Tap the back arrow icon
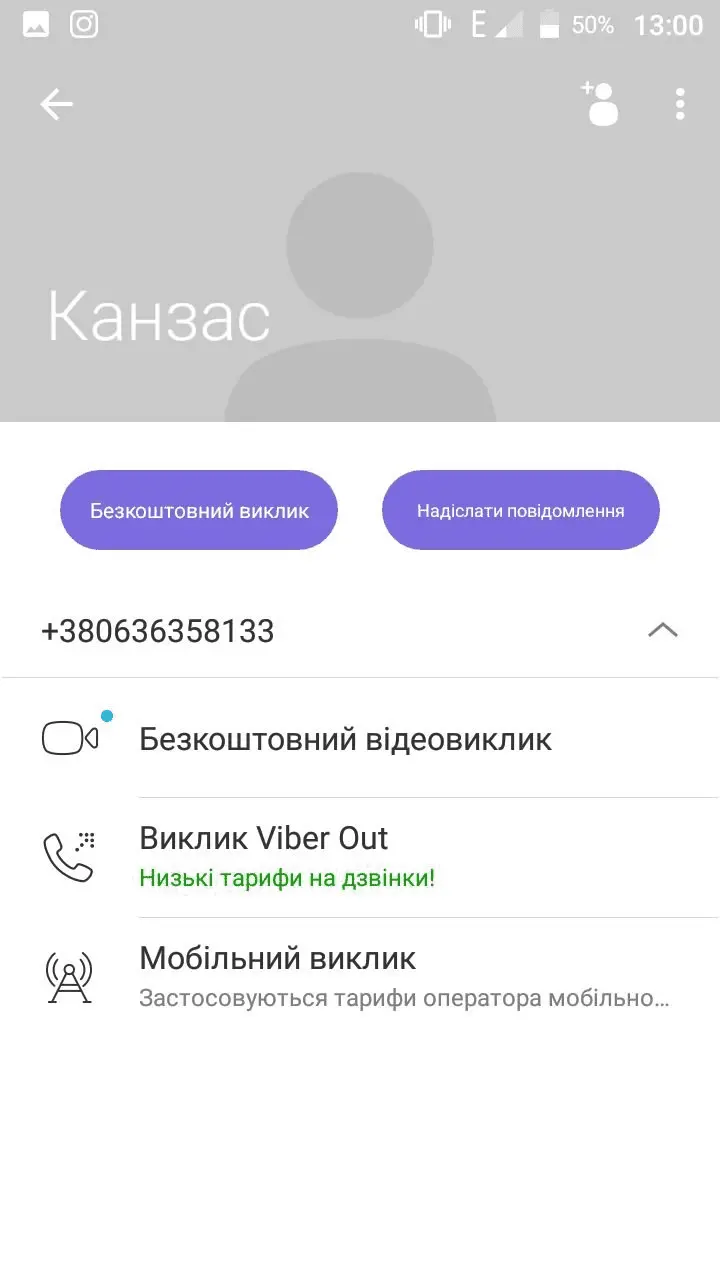Image resolution: width=720 pixels, height=1280 pixels. coord(56,104)
